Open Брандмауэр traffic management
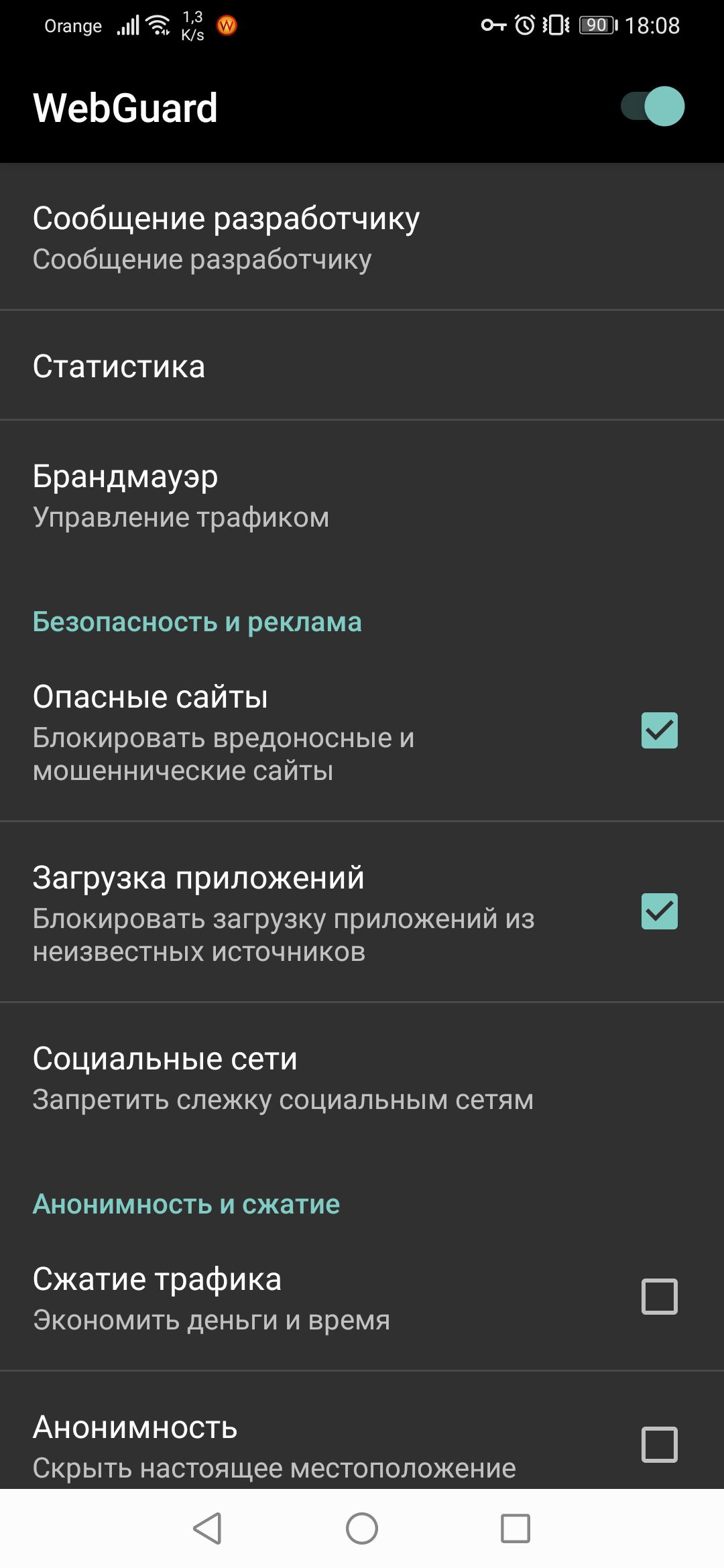This screenshot has height=1568, width=724. point(362,496)
